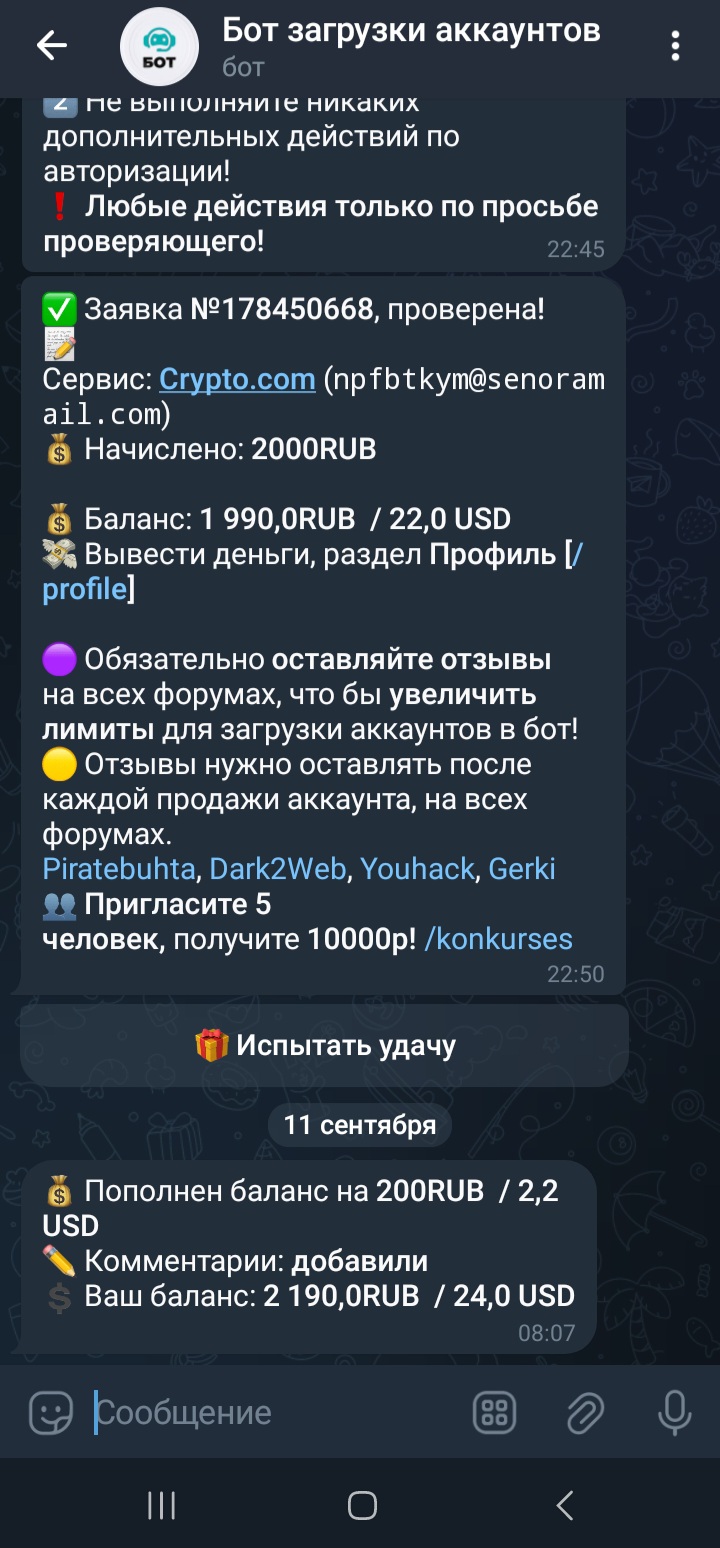Open recent apps from navigation bar

(x=161, y=1504)
